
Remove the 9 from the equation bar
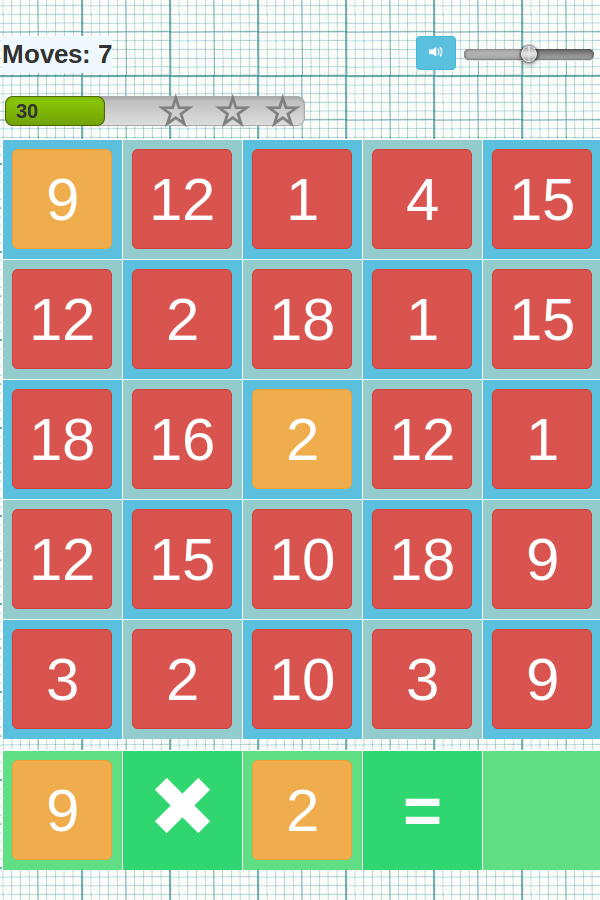[x=62, y=810]
